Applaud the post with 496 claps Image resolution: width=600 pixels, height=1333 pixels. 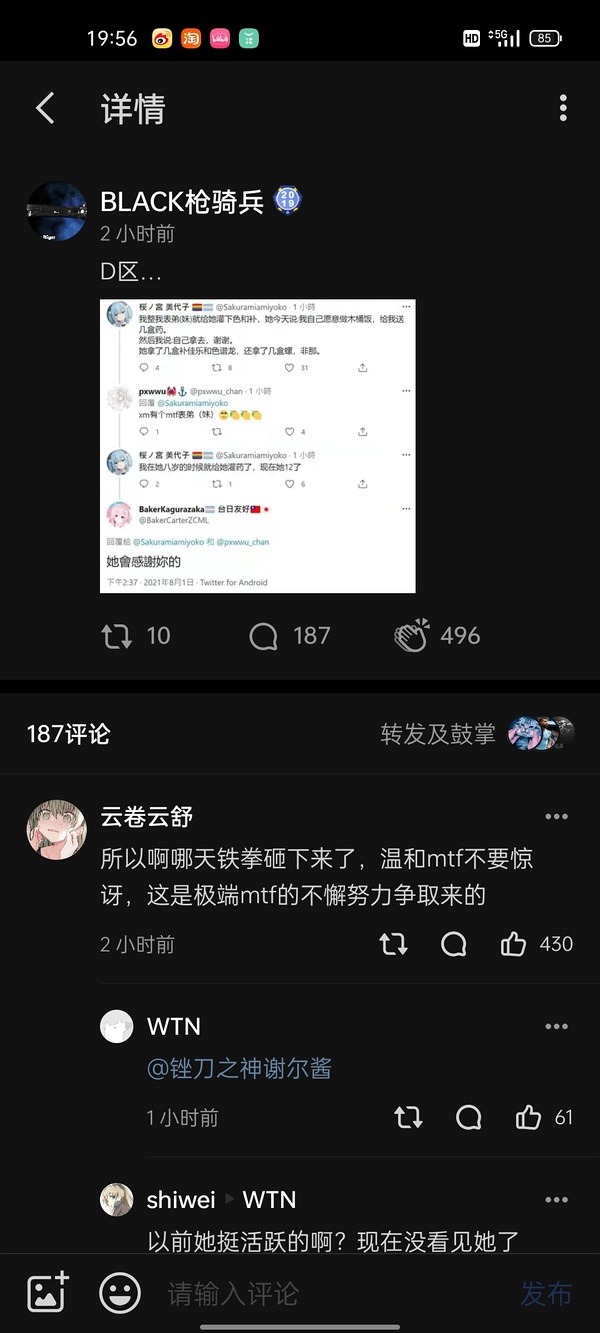[412, 636]
